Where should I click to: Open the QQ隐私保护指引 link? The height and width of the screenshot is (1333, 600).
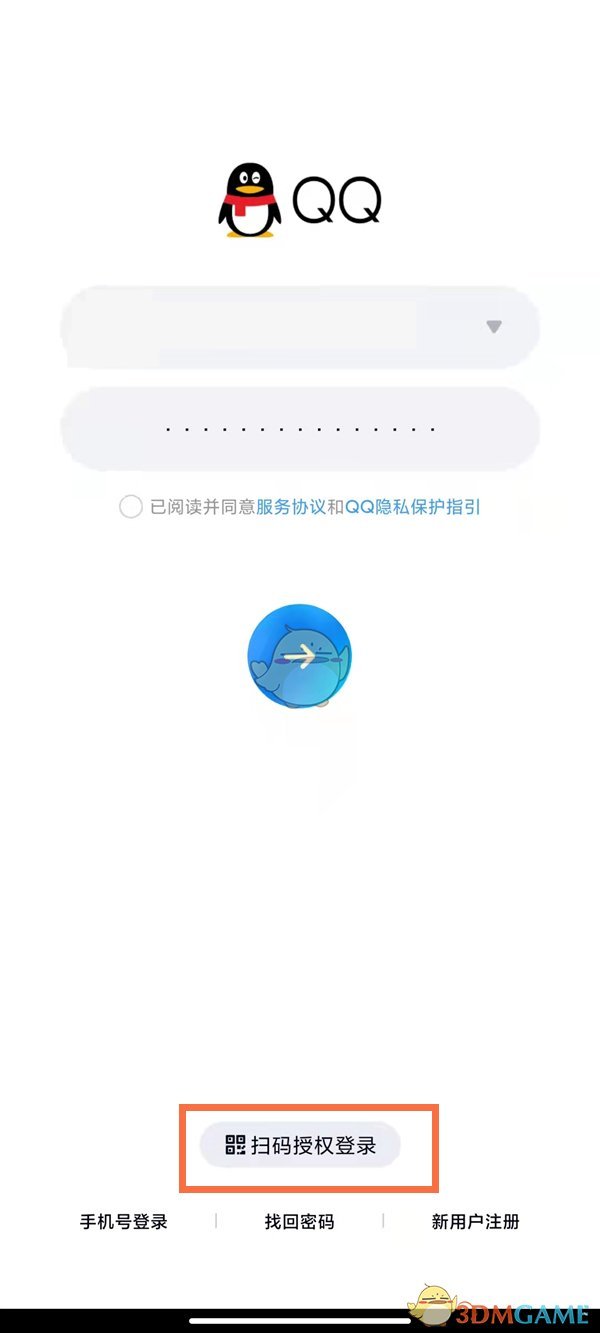(413, 507)
